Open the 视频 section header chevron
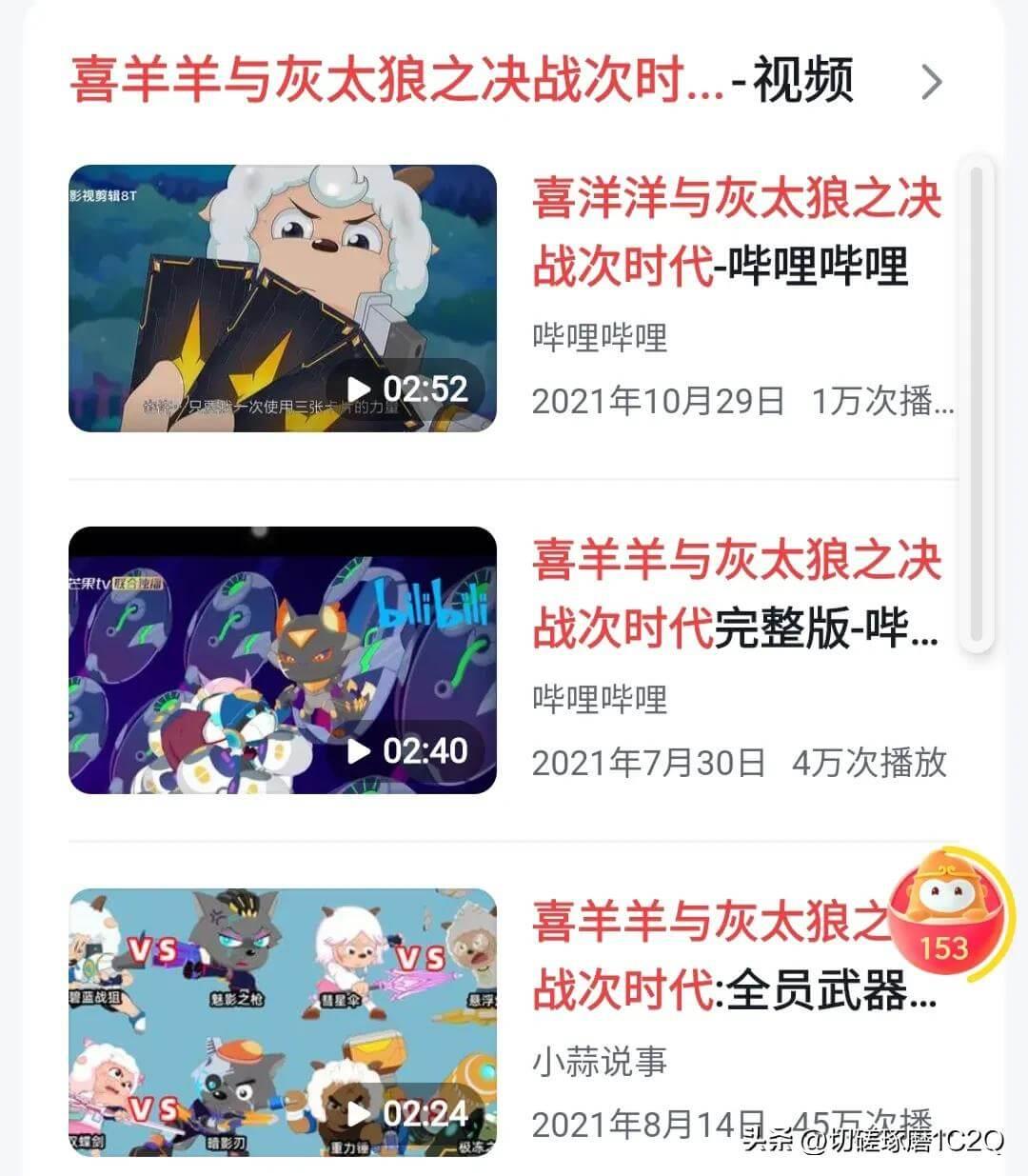The width and height of the screenshot is (1028, 1176). point(931,82)
